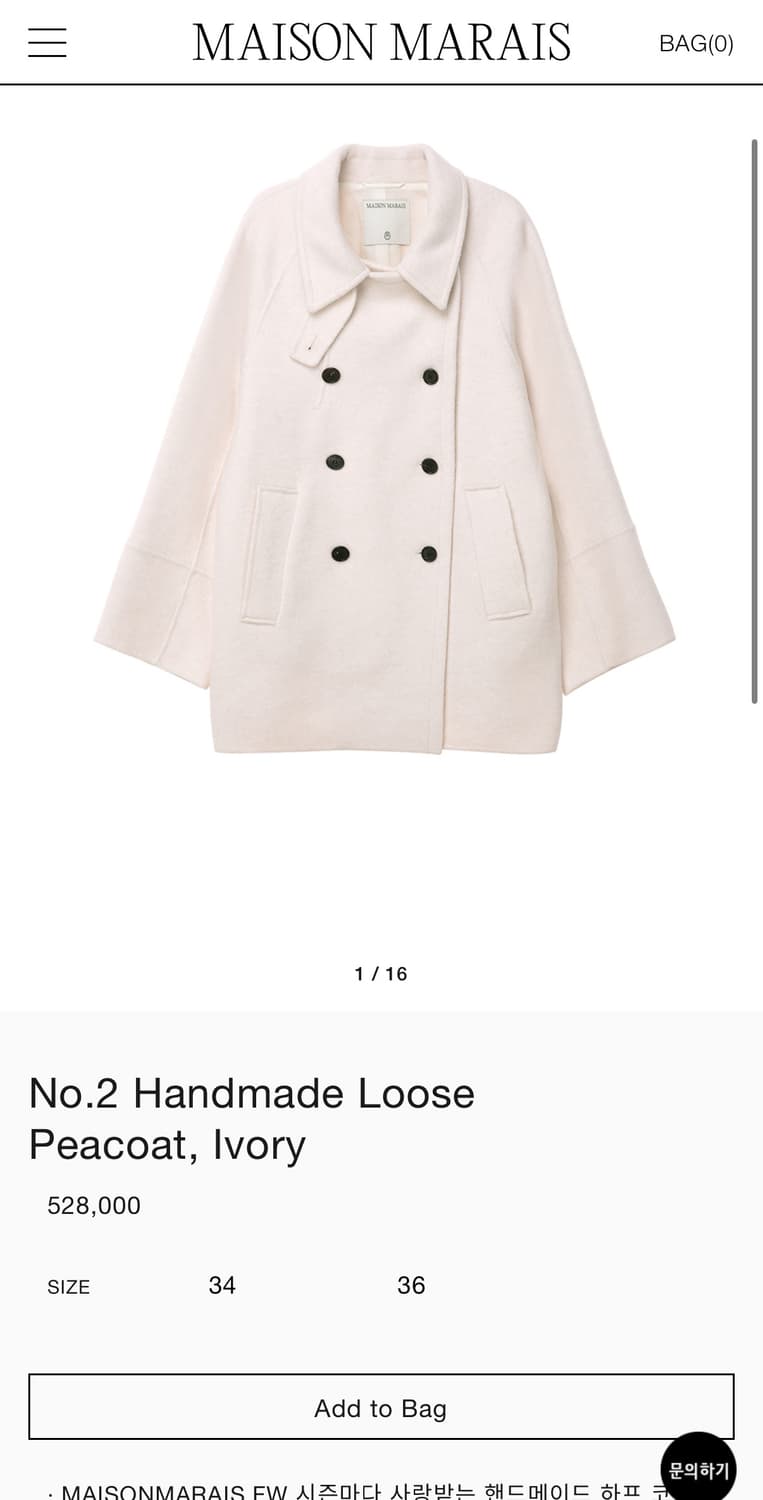
Task: Check bag contents with the BAG(0) icon
Action: [697, 44]
